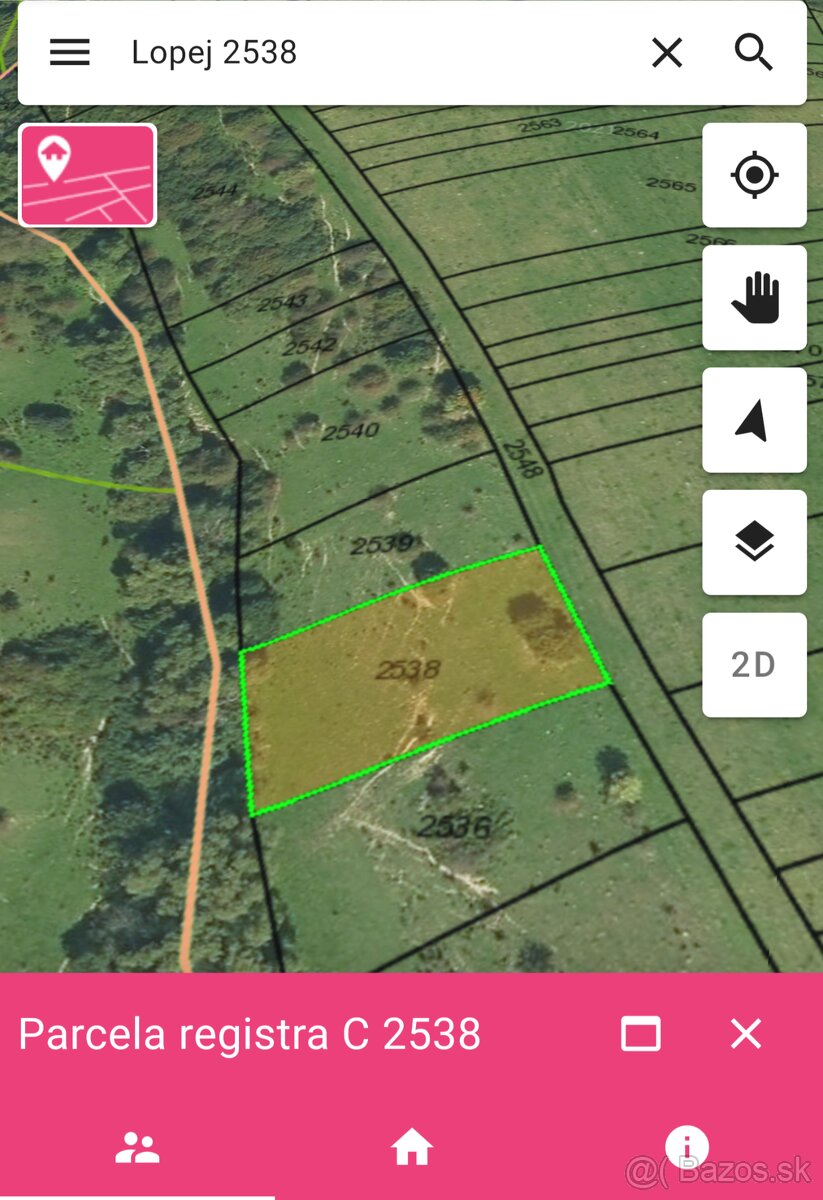The width and height of the screenshot is (823, 1200).
Task: Maximize the parcel details panel
Action: [641, 1034]
